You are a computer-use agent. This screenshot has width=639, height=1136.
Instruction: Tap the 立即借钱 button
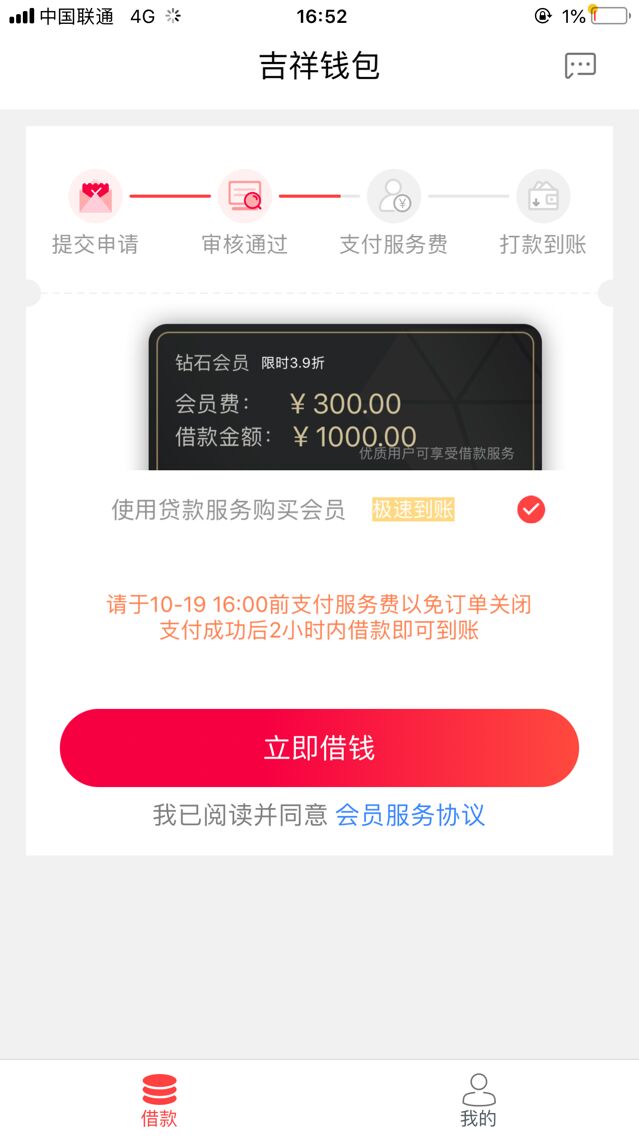click(x=320, y=748)
